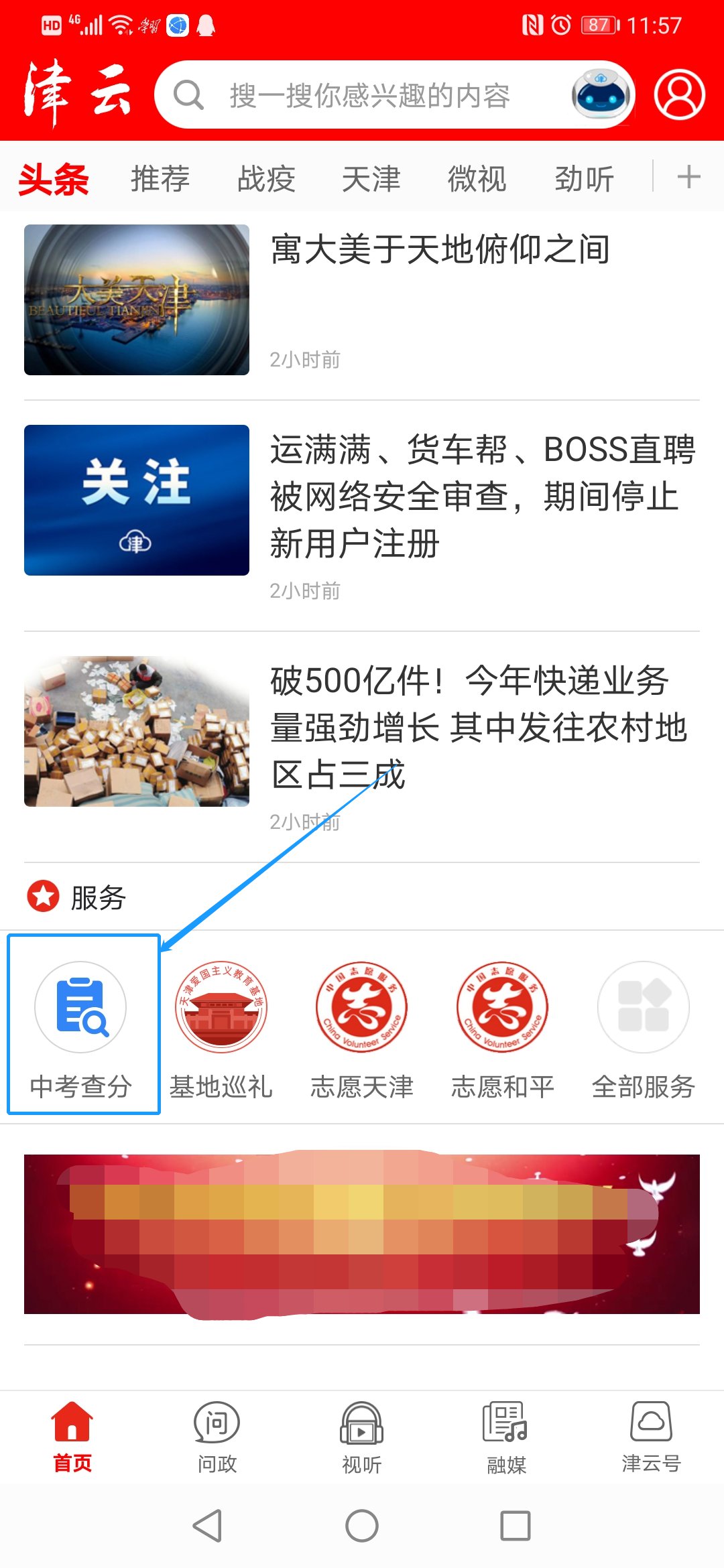Tap the system back button

[207, 1526]
